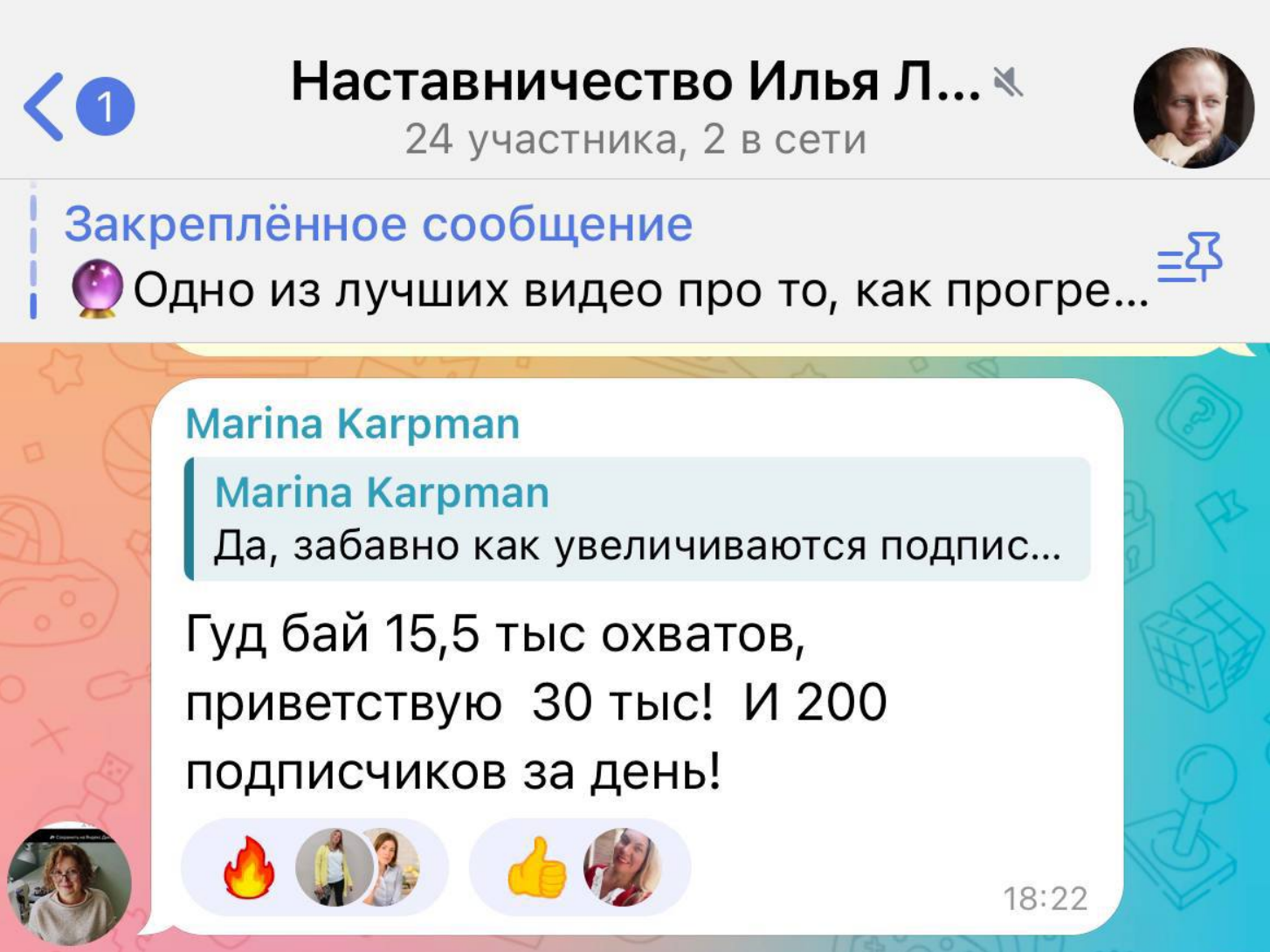Add fire reaction to Marina's message
This screenshot has width=1270, height=952.
click(249, 868)
